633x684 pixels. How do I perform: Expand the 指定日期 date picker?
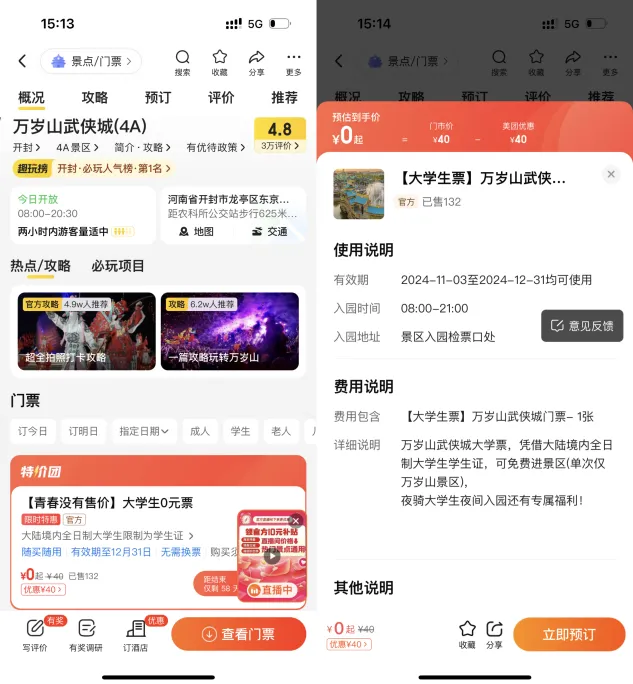(144, 431)
